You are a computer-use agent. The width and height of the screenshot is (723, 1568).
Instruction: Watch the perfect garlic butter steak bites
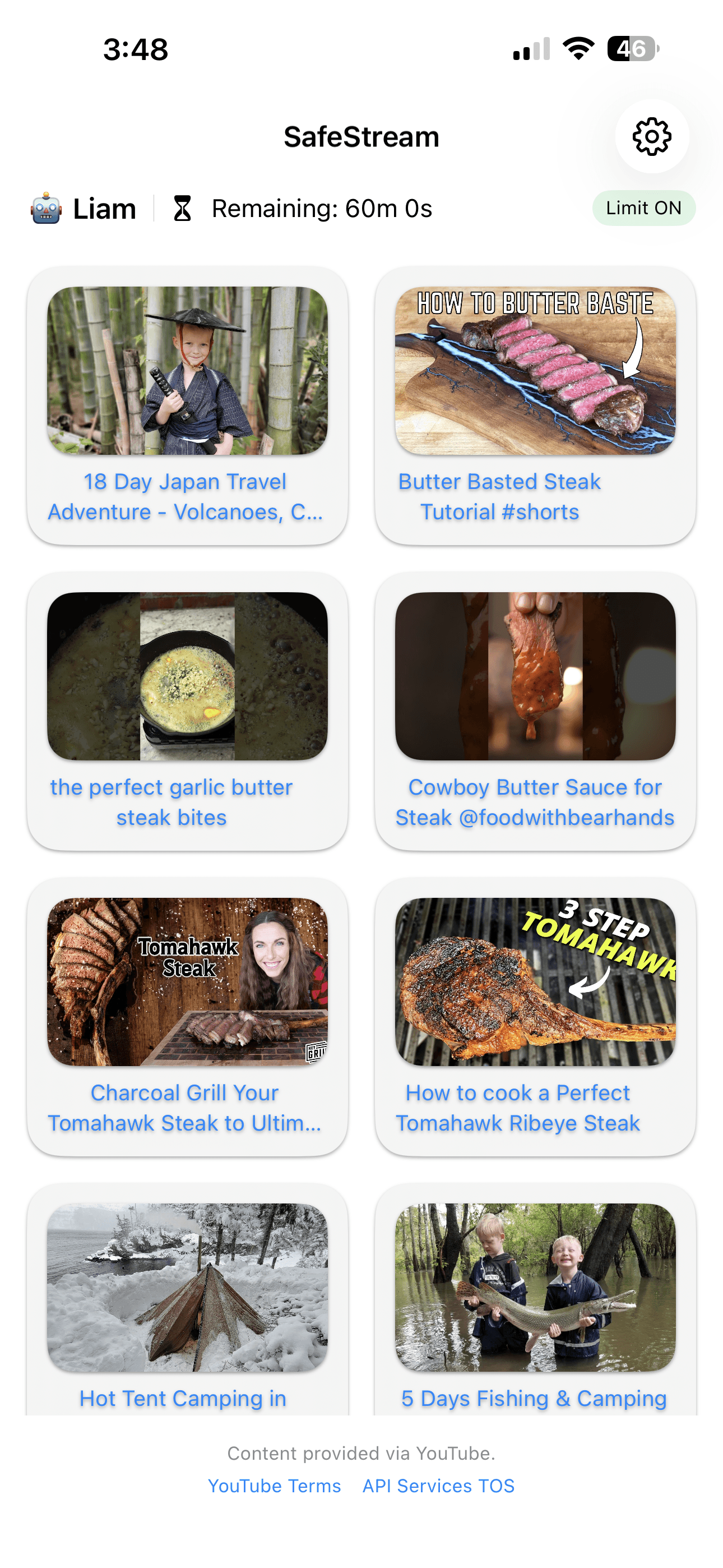(187, 677)
